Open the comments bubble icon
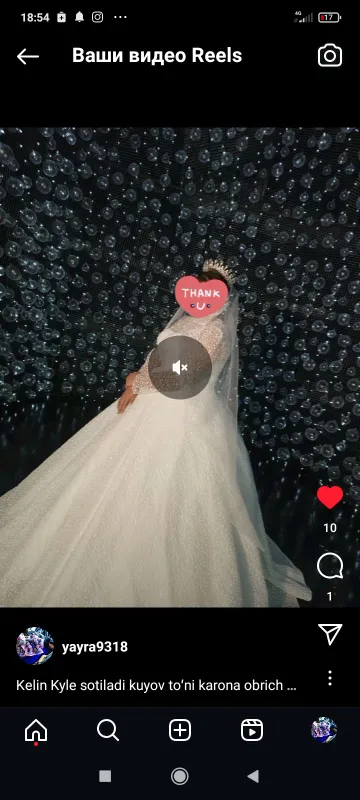This screenshot has height=800, width=360. [x=330, y=566]
